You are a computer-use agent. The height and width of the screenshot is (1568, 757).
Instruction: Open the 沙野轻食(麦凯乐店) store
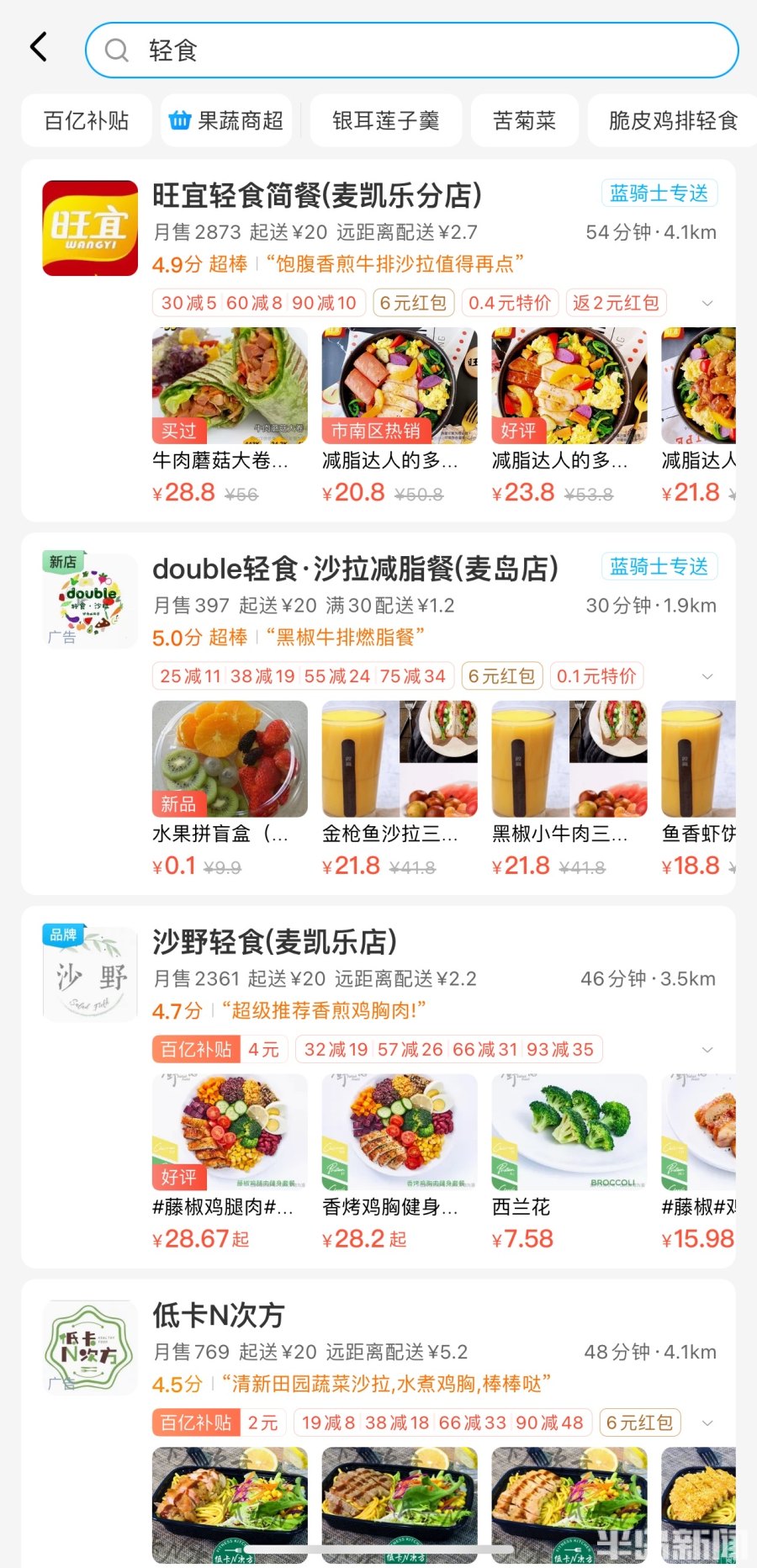(x=274, y=942)
